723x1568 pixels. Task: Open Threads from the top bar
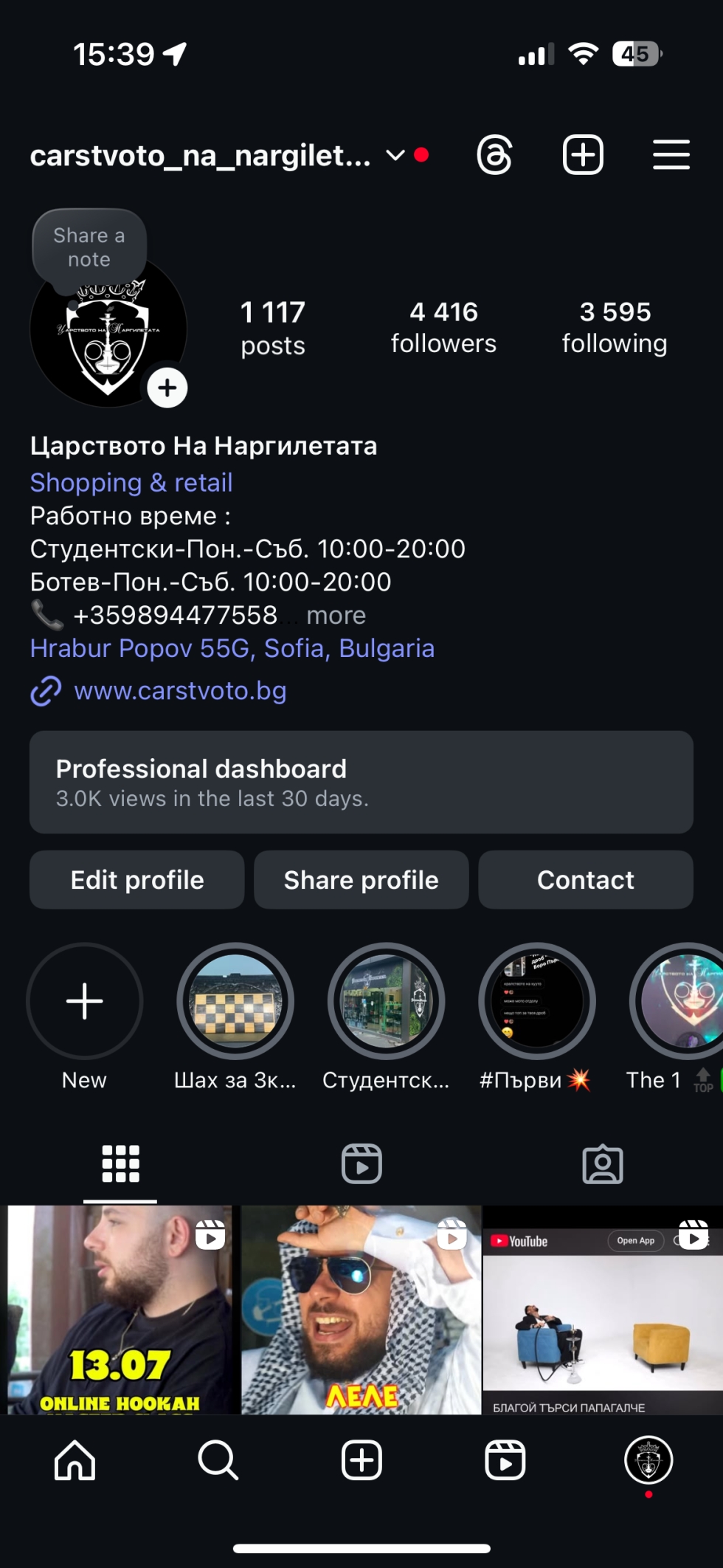(494, 155)
